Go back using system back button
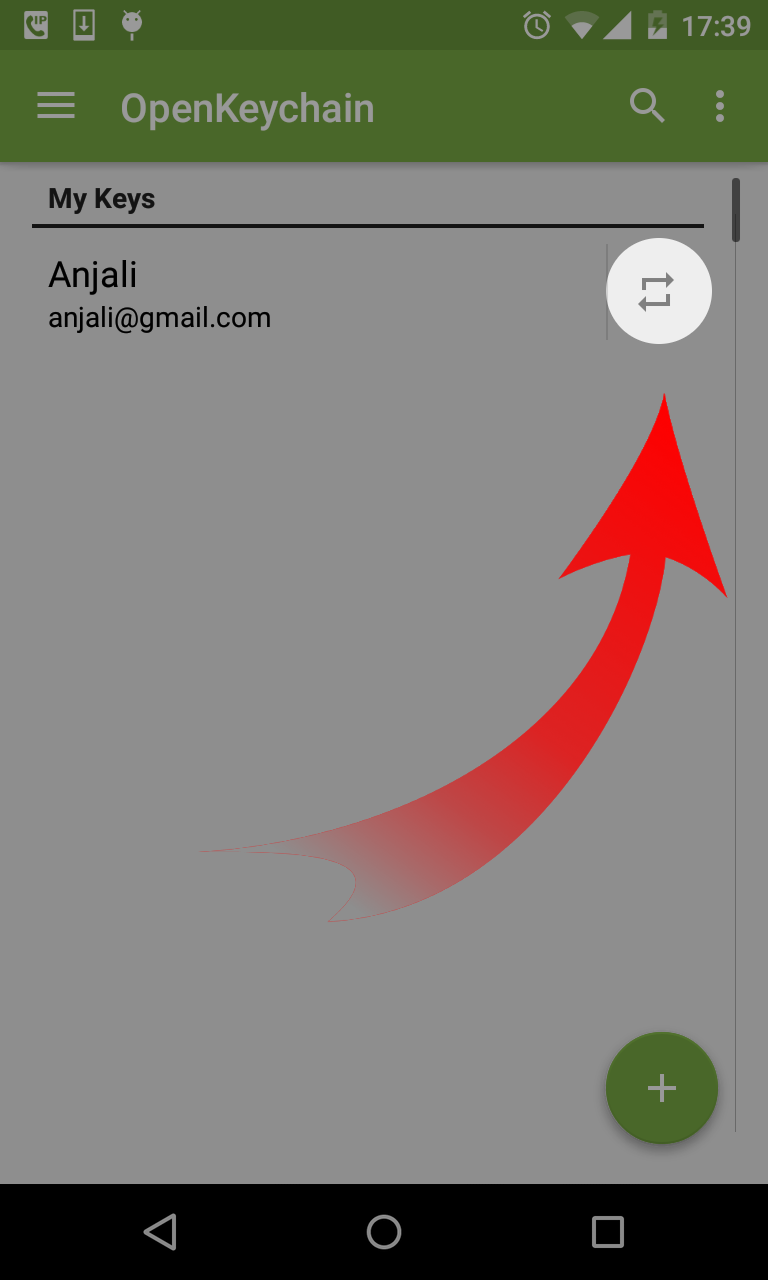 point(160,1232)
